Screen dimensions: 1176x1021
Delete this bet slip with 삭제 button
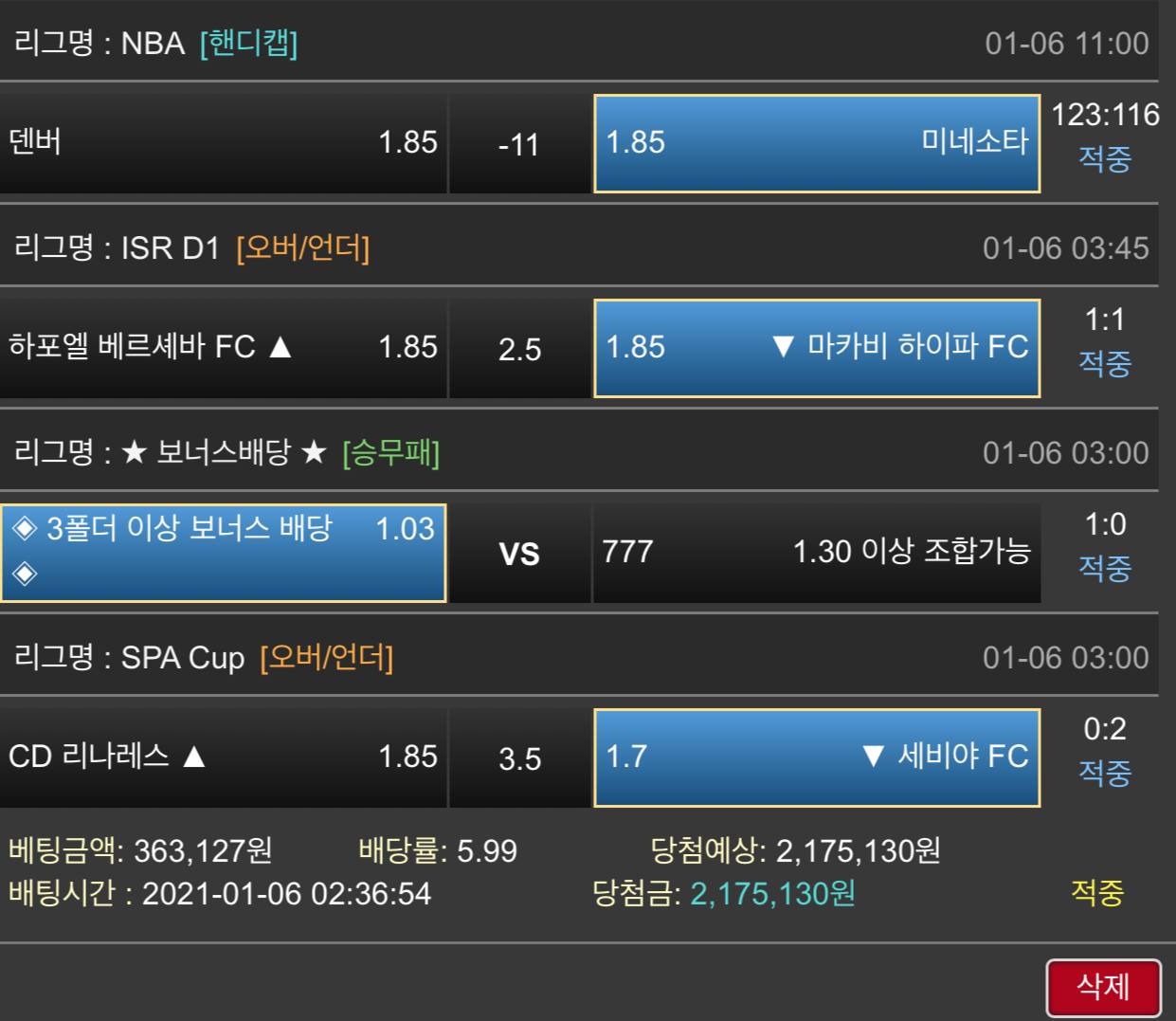tap(1103, 987)
